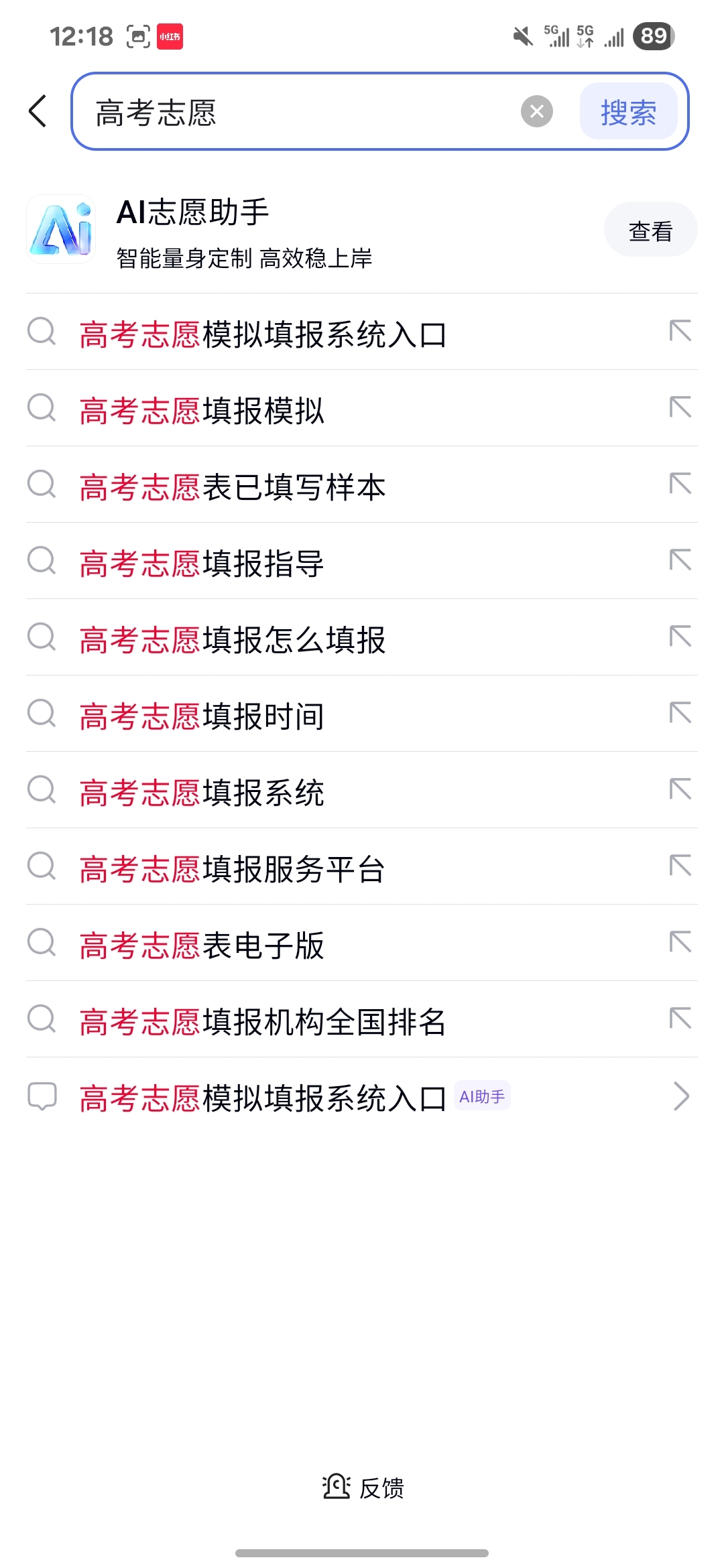Go back using the back arrow
The image size is (724, 1568).
point(38,111)
